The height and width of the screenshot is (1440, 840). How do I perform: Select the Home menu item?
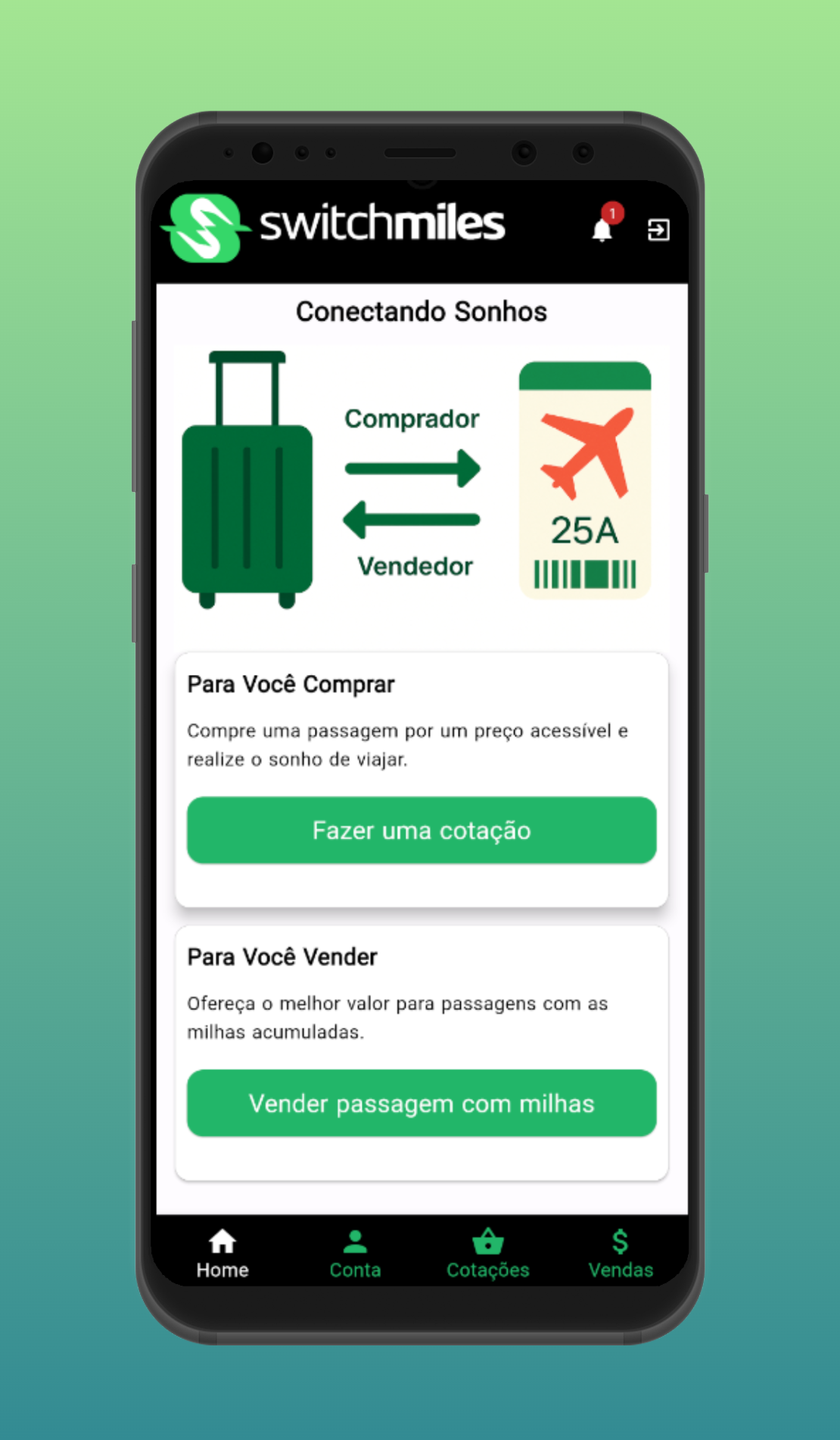point(221,1254)
